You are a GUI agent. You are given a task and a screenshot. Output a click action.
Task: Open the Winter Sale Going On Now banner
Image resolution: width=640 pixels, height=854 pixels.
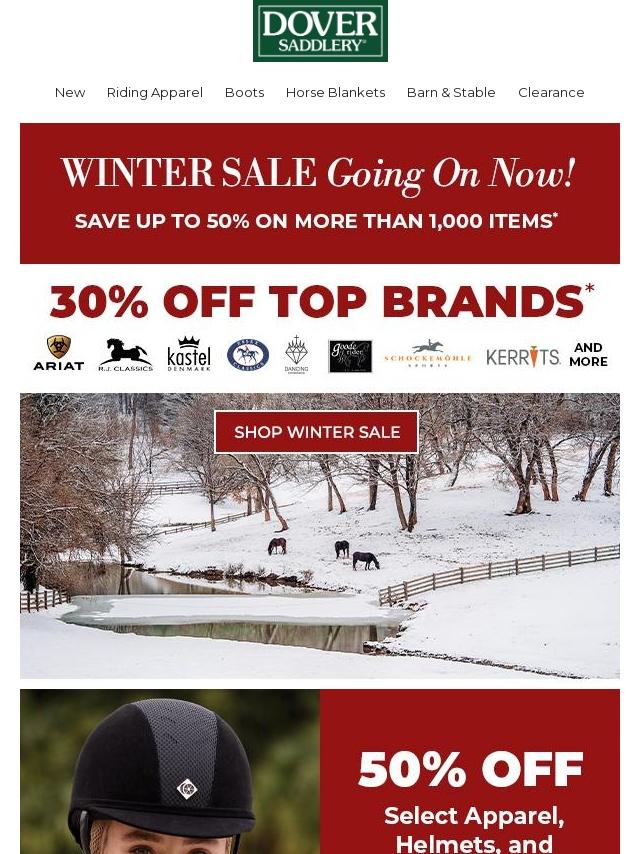pos(320,193)
